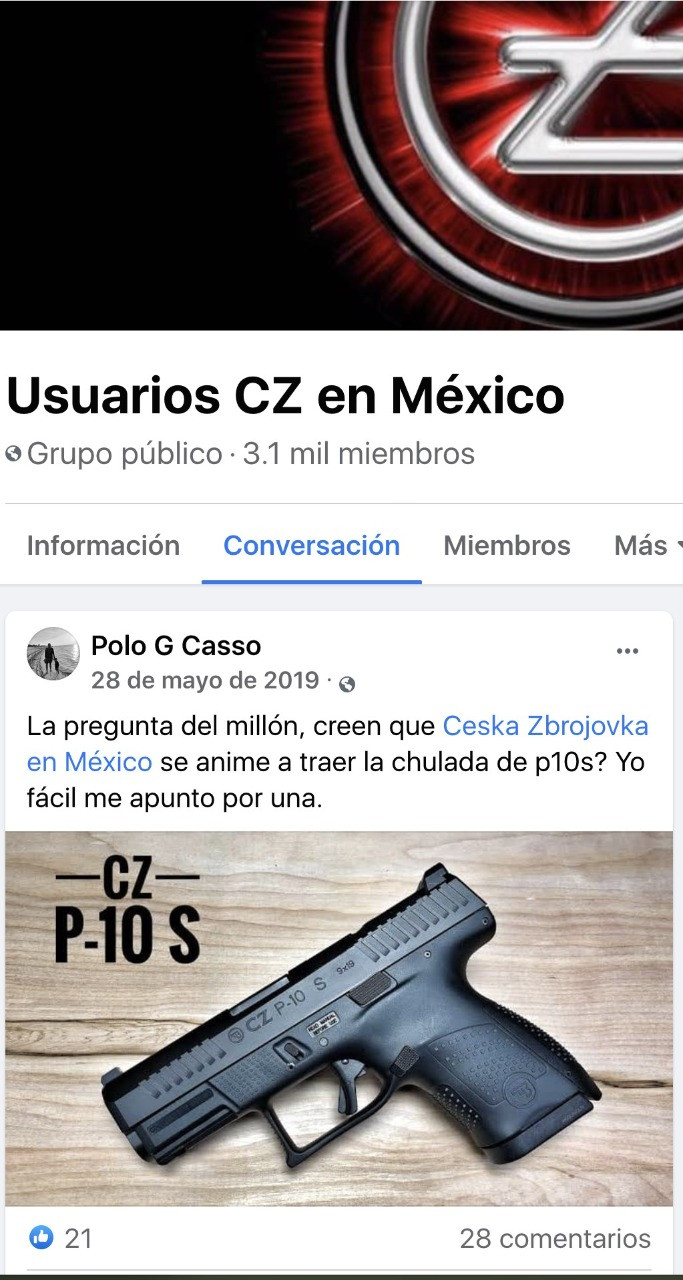Follow the Ceska Zbrojovka en México link

tap(545, 726)
